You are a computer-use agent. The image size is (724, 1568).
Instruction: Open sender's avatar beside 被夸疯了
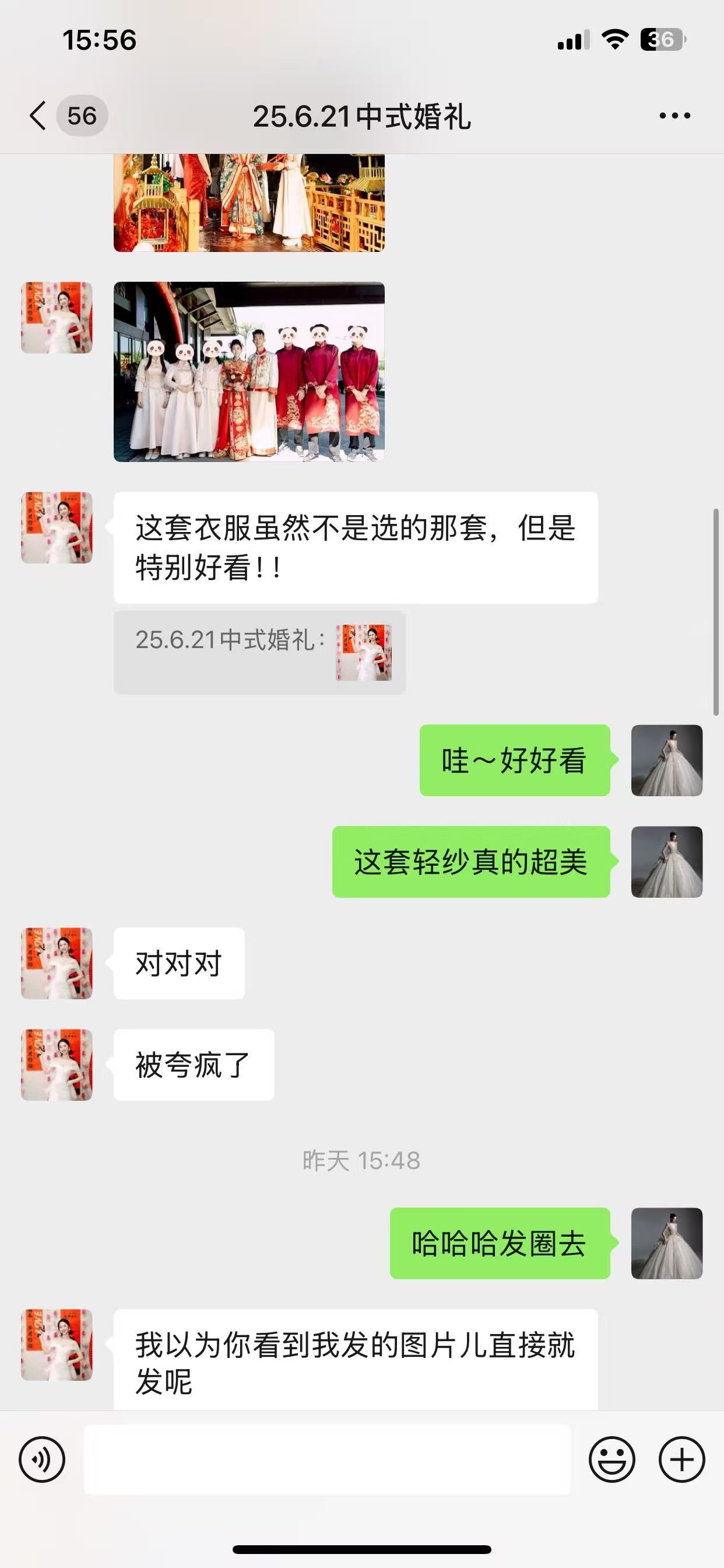pos(57,1065)
